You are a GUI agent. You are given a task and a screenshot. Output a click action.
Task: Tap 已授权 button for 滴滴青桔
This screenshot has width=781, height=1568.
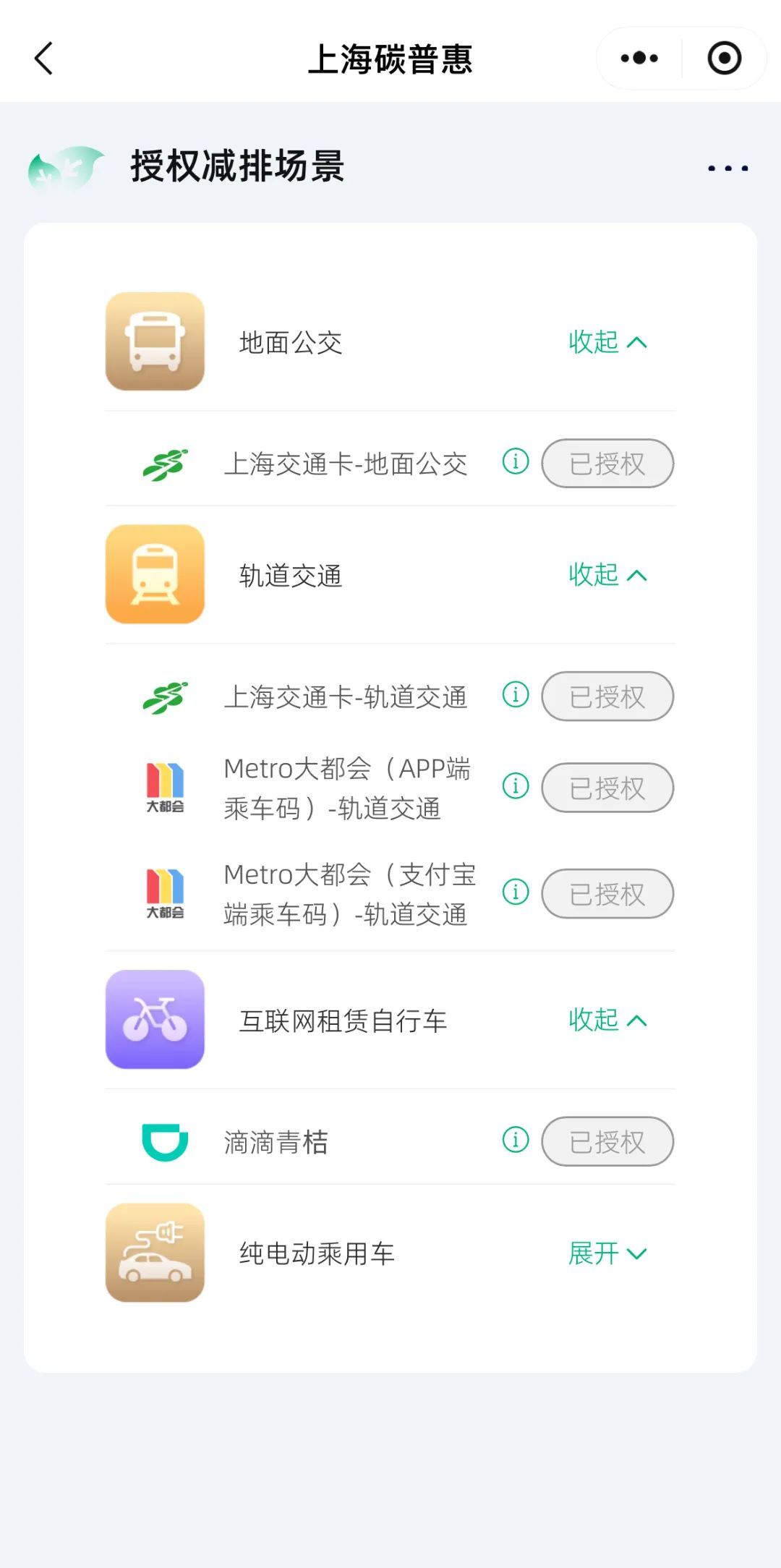pos(607,1142)
